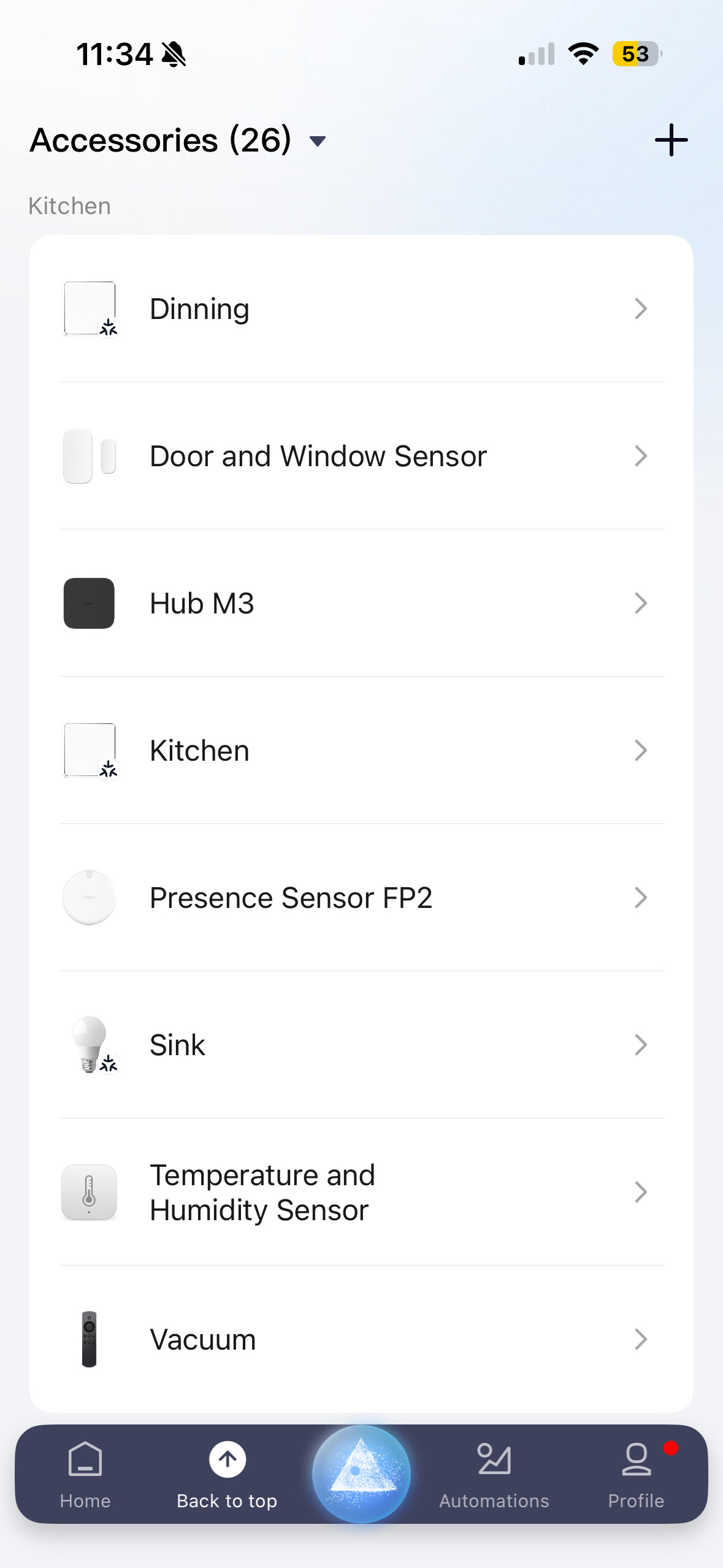
Task: Select the Vacuum remote accessory
Action: tap(361, 1340)
